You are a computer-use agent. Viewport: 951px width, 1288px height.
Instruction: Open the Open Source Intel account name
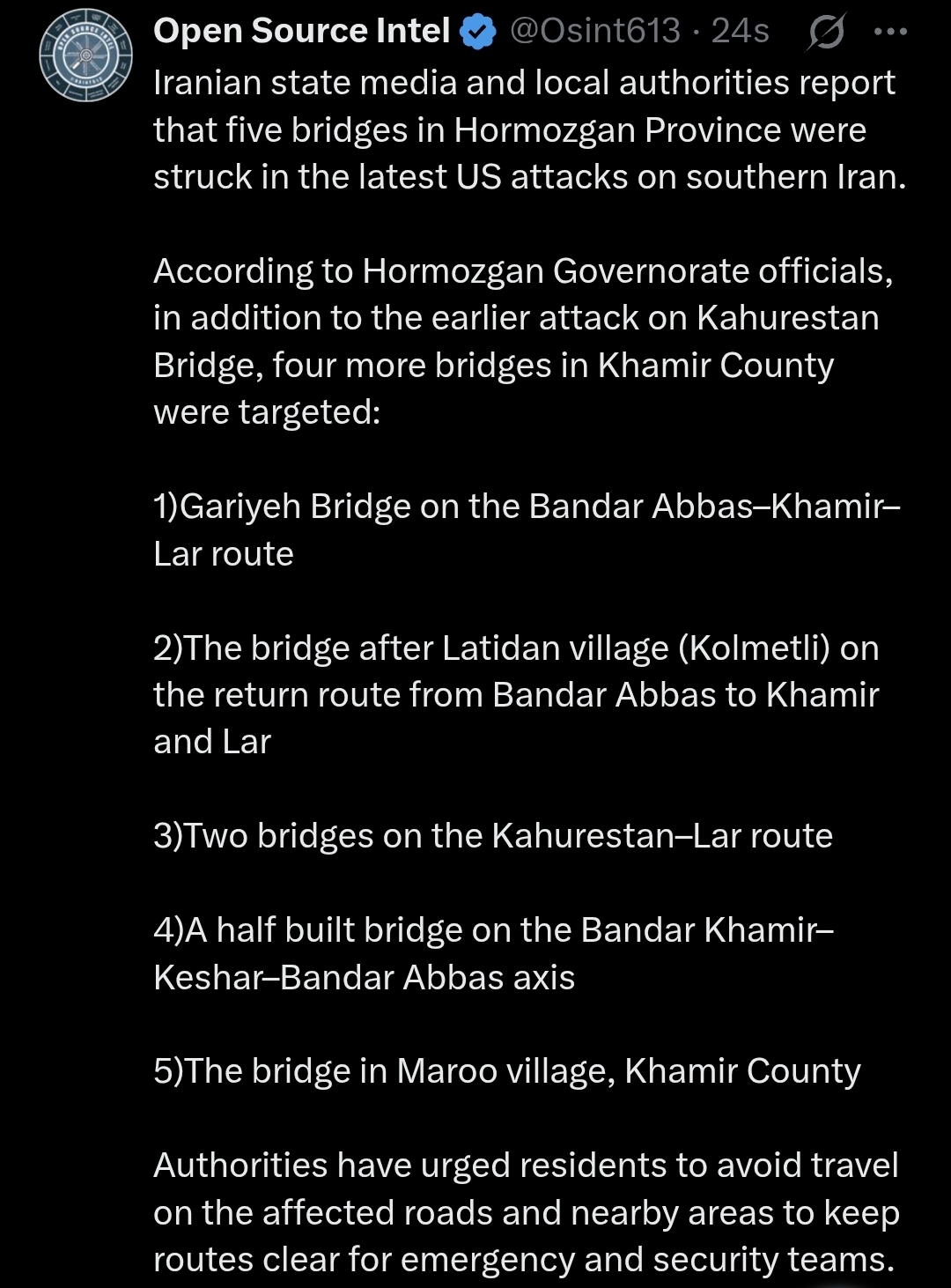(301, 32)
